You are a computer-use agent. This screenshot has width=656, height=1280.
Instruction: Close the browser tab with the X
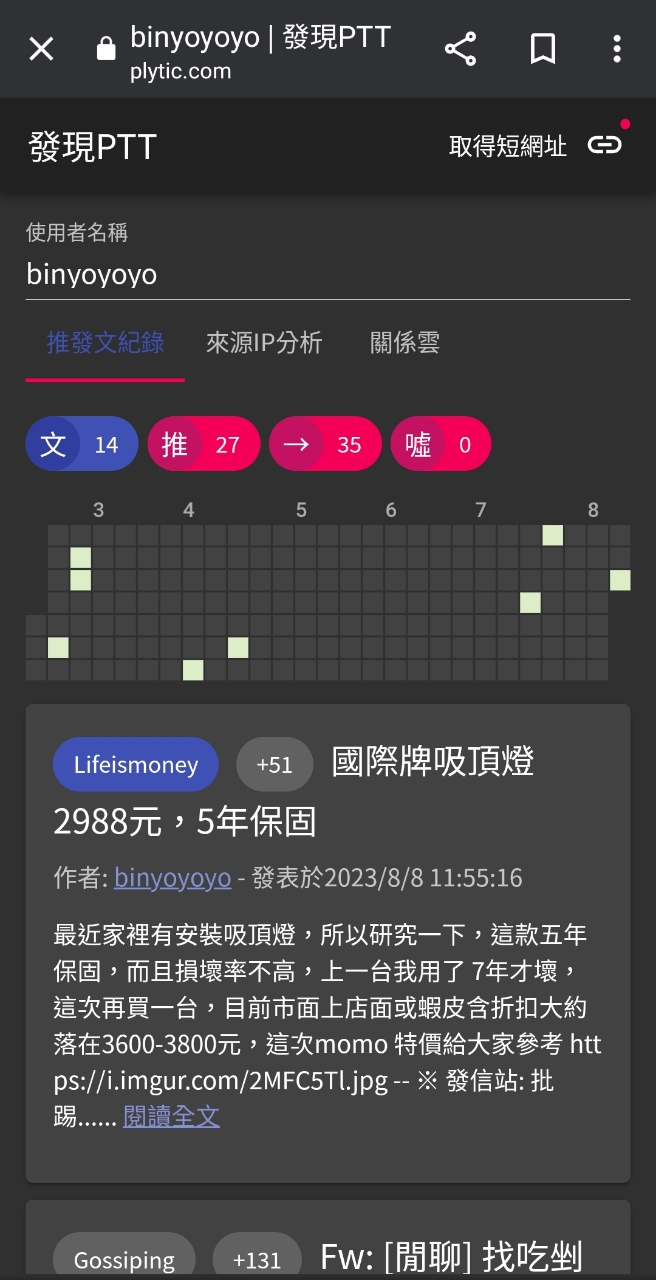[41, 49]
